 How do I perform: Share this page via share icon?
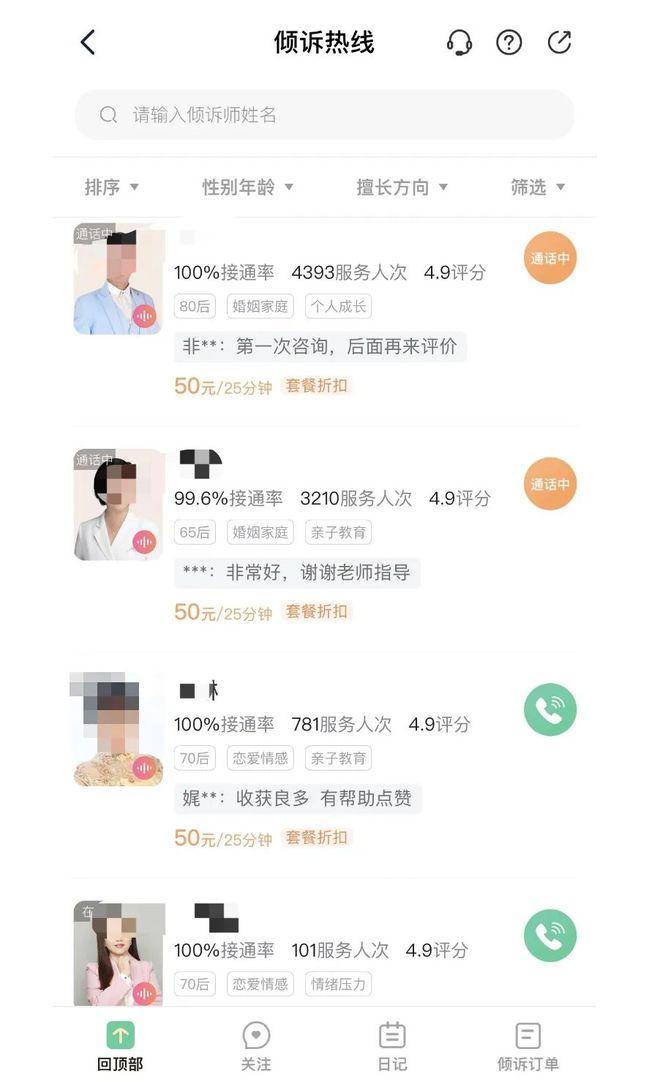pyautogui.click(x=560, y=42)
